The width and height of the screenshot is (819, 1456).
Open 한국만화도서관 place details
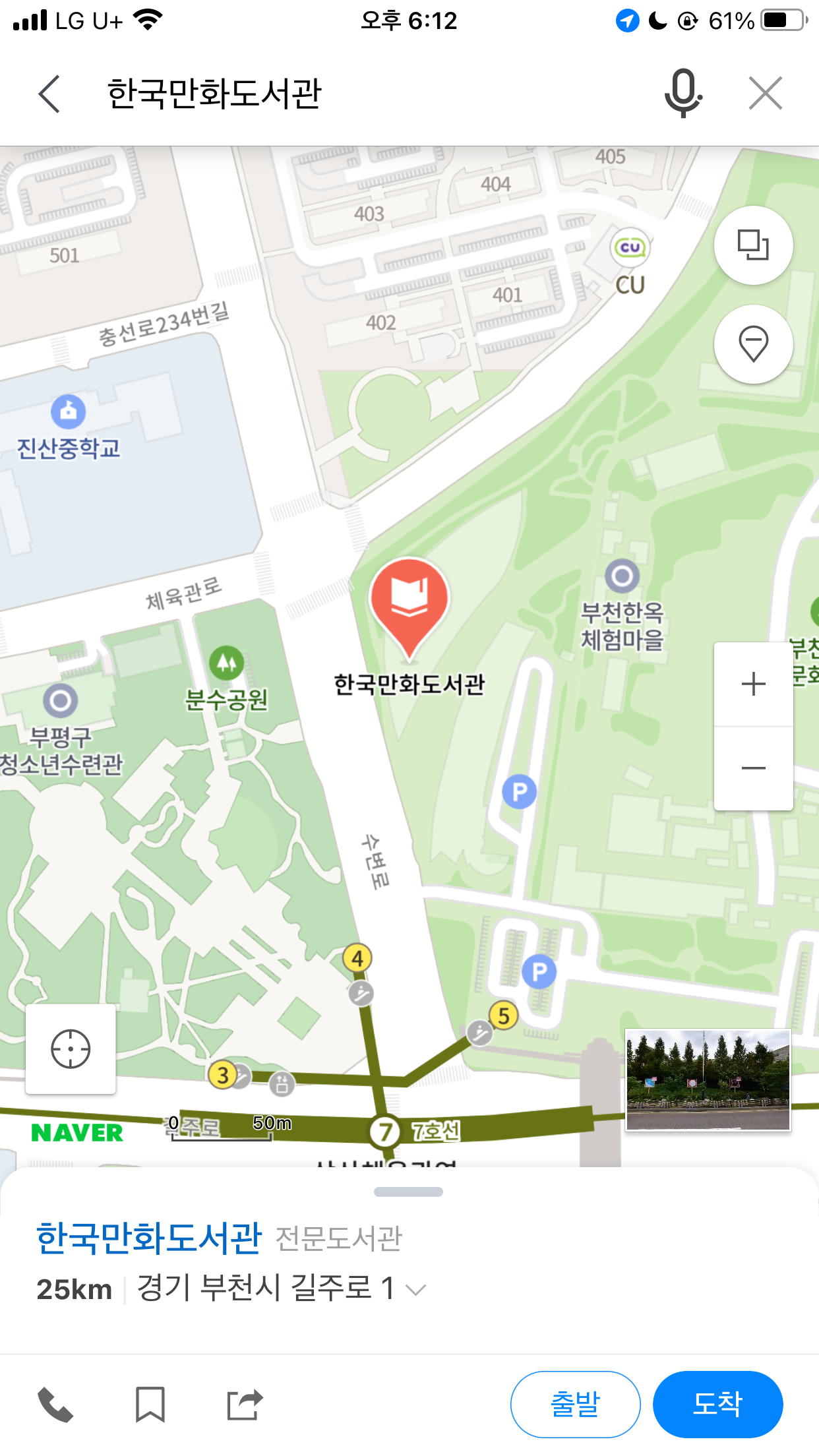149,1238
